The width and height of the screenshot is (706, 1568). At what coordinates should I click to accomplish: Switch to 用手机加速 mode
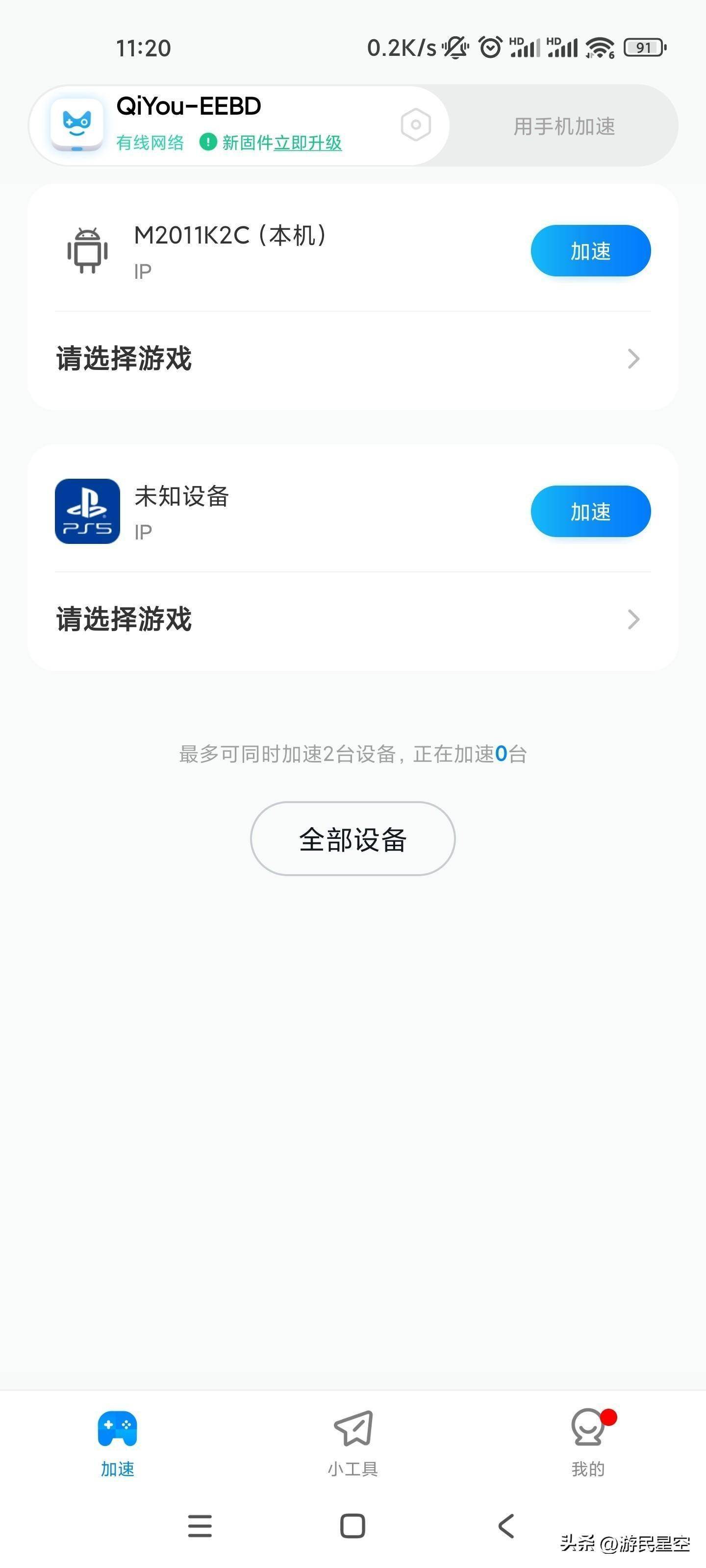(563, 126)
